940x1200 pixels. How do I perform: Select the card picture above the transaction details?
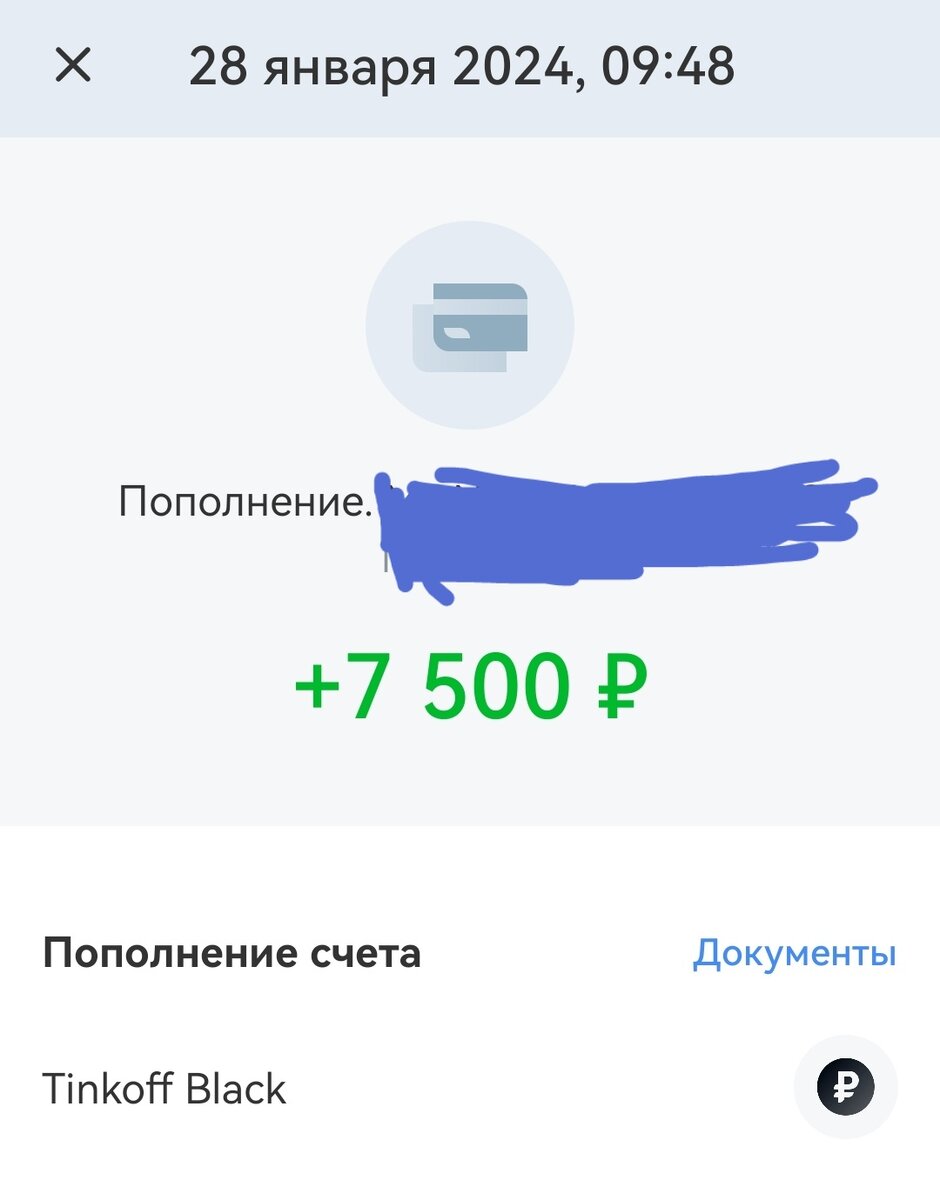click(470, 325)
